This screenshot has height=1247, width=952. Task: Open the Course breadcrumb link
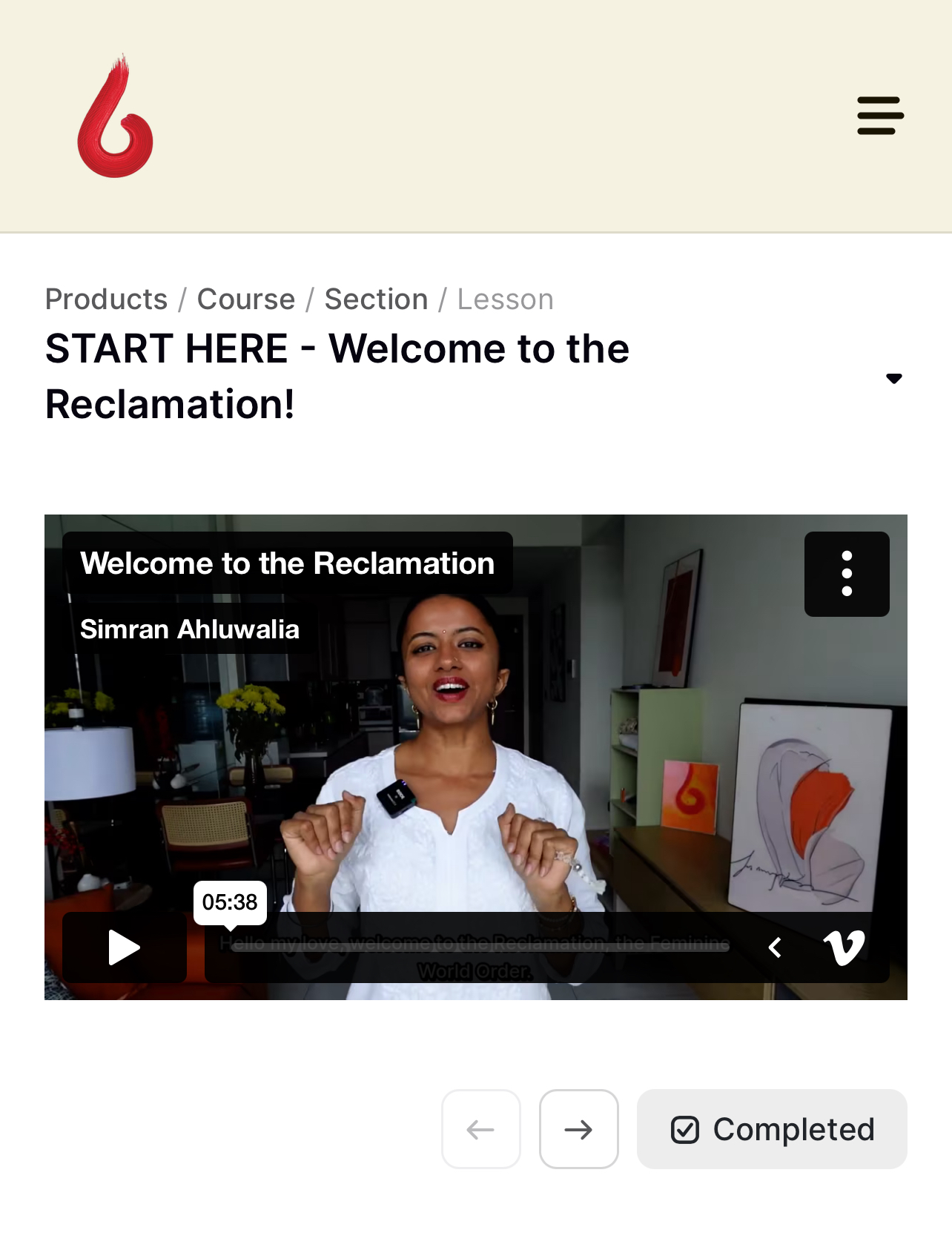[x=246, y=300]
